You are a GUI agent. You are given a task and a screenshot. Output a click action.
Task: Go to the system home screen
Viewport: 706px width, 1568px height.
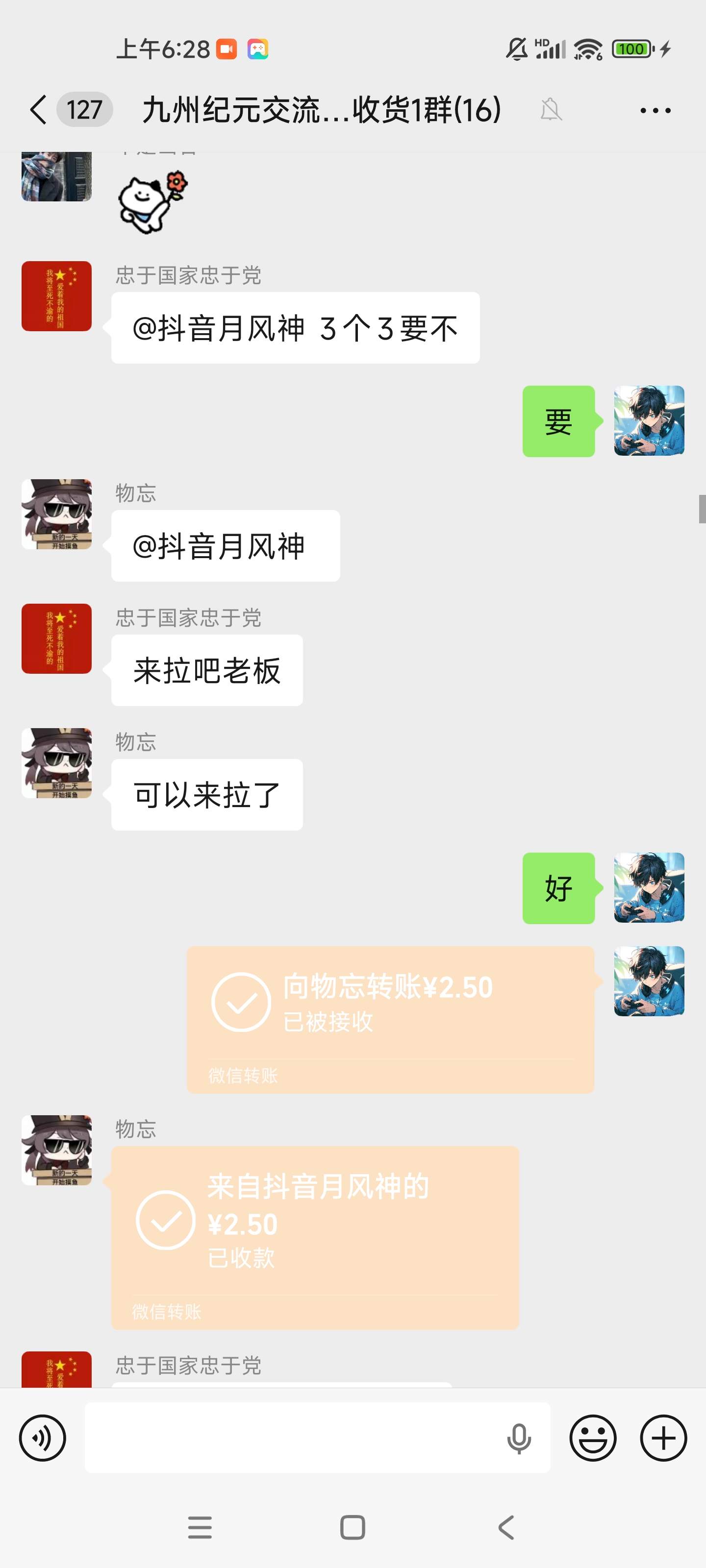[353, 1527]
